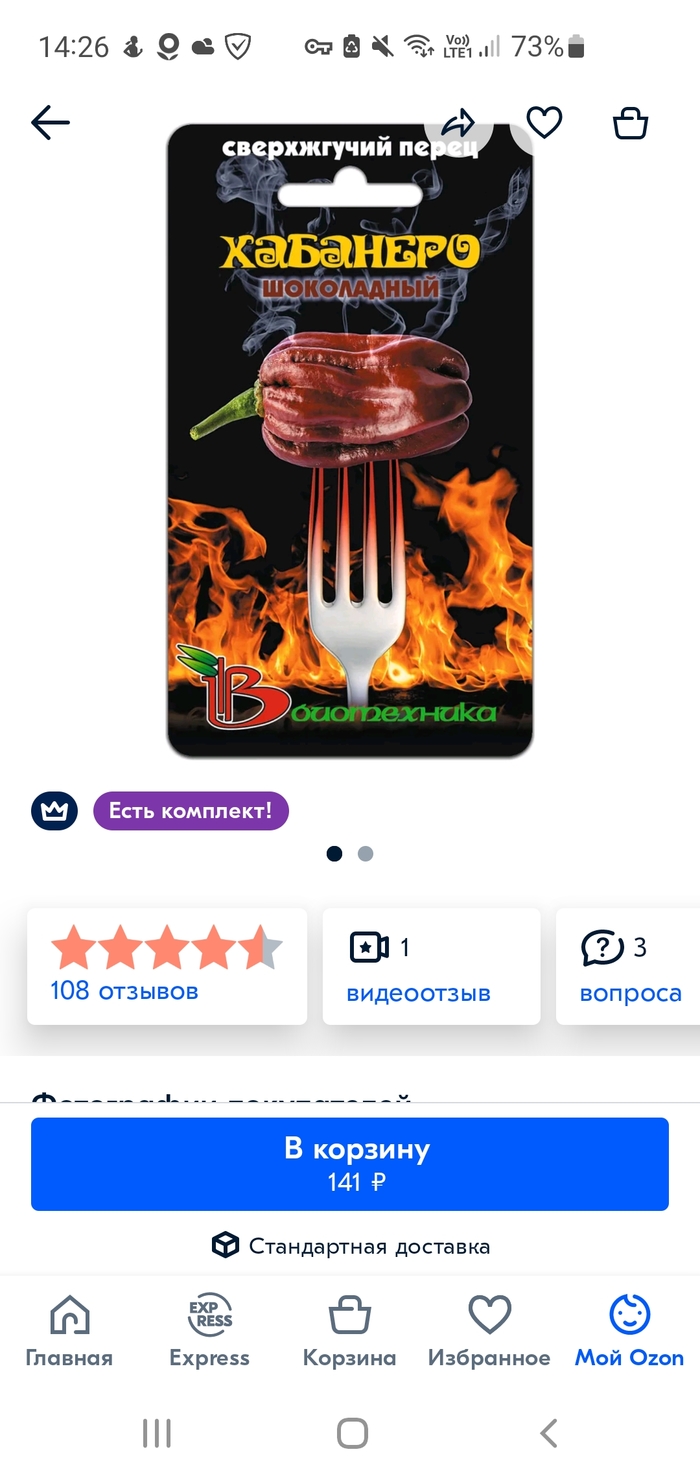This screenshot has height=1478, width=700.
Task: Add to cart with В корзину button
Action: [x=349, y=1164]
